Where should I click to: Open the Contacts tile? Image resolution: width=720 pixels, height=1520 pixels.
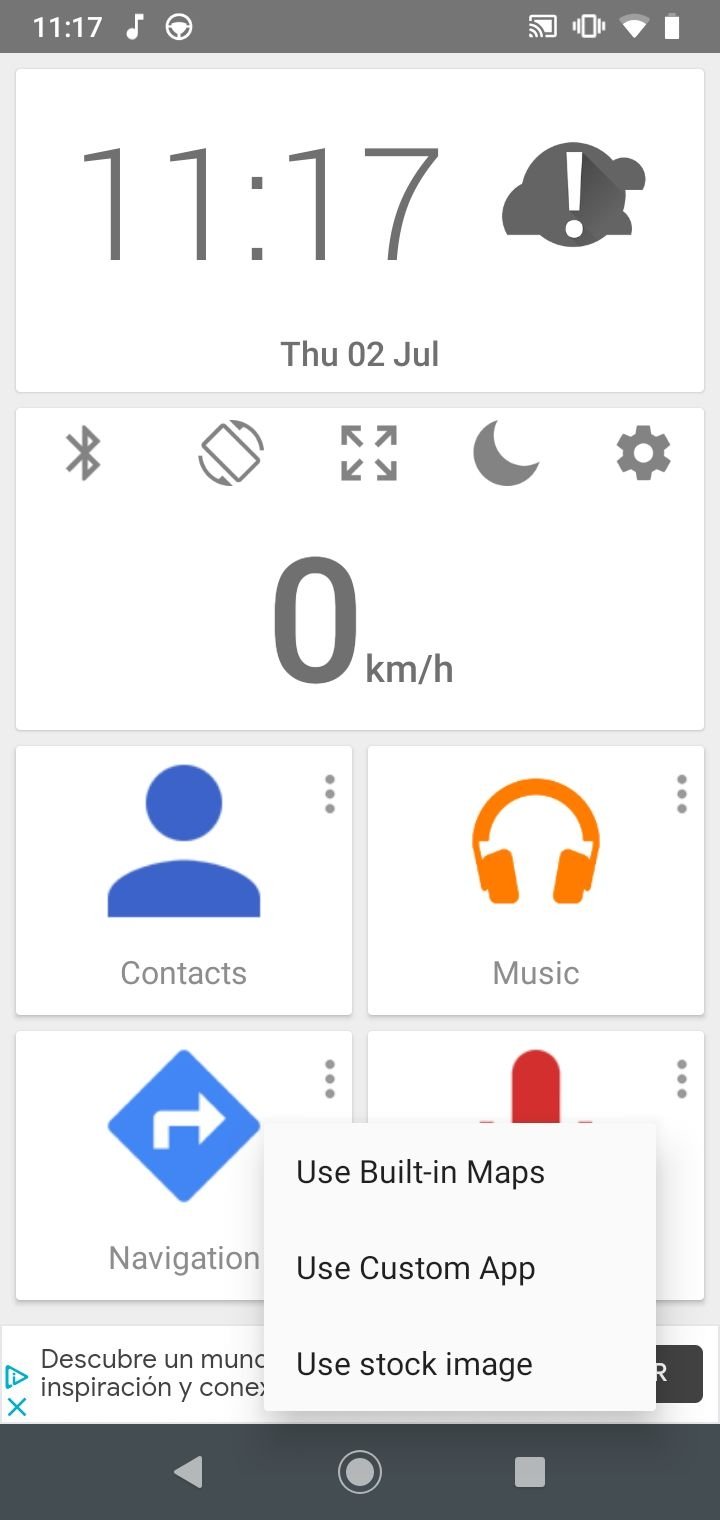[184, 880]
